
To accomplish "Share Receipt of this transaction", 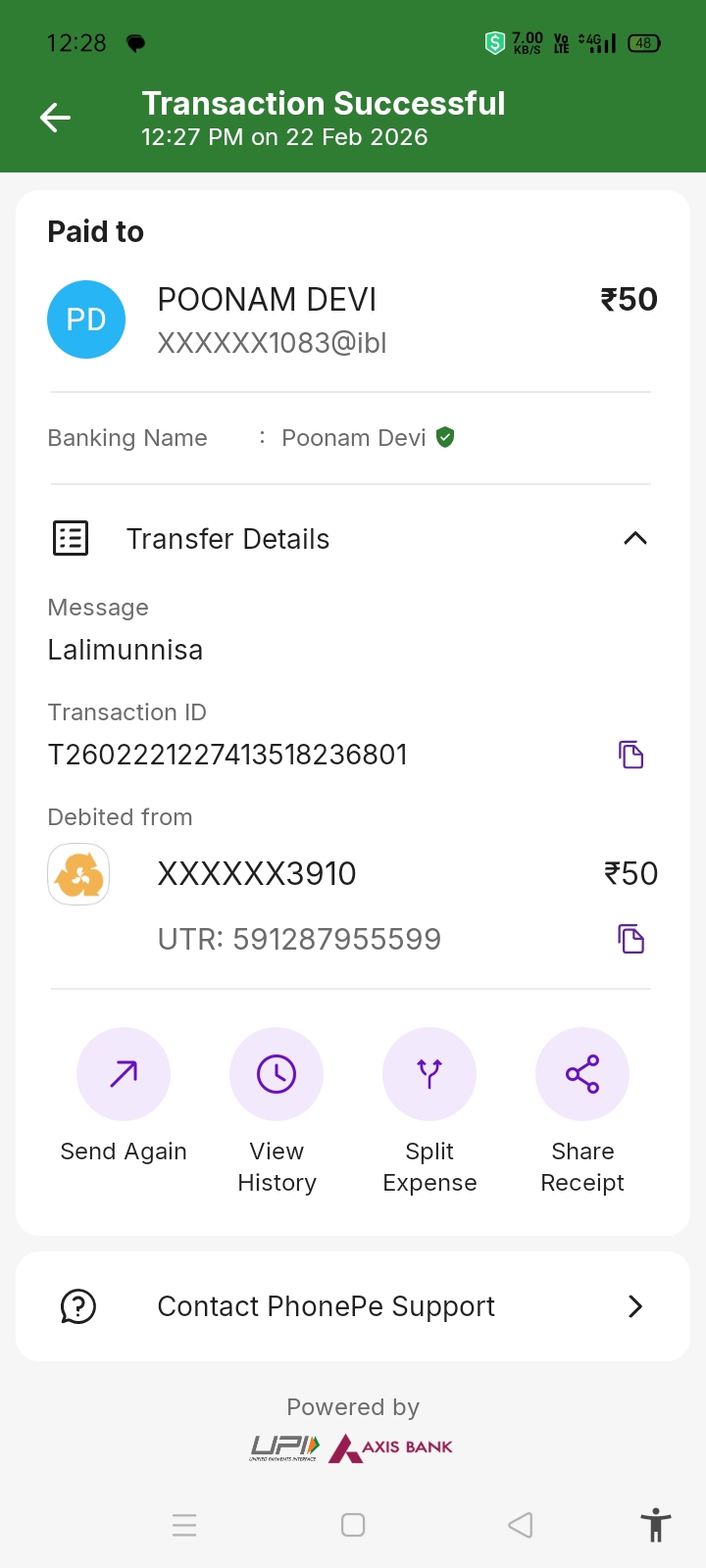I will pos(582,1074).
